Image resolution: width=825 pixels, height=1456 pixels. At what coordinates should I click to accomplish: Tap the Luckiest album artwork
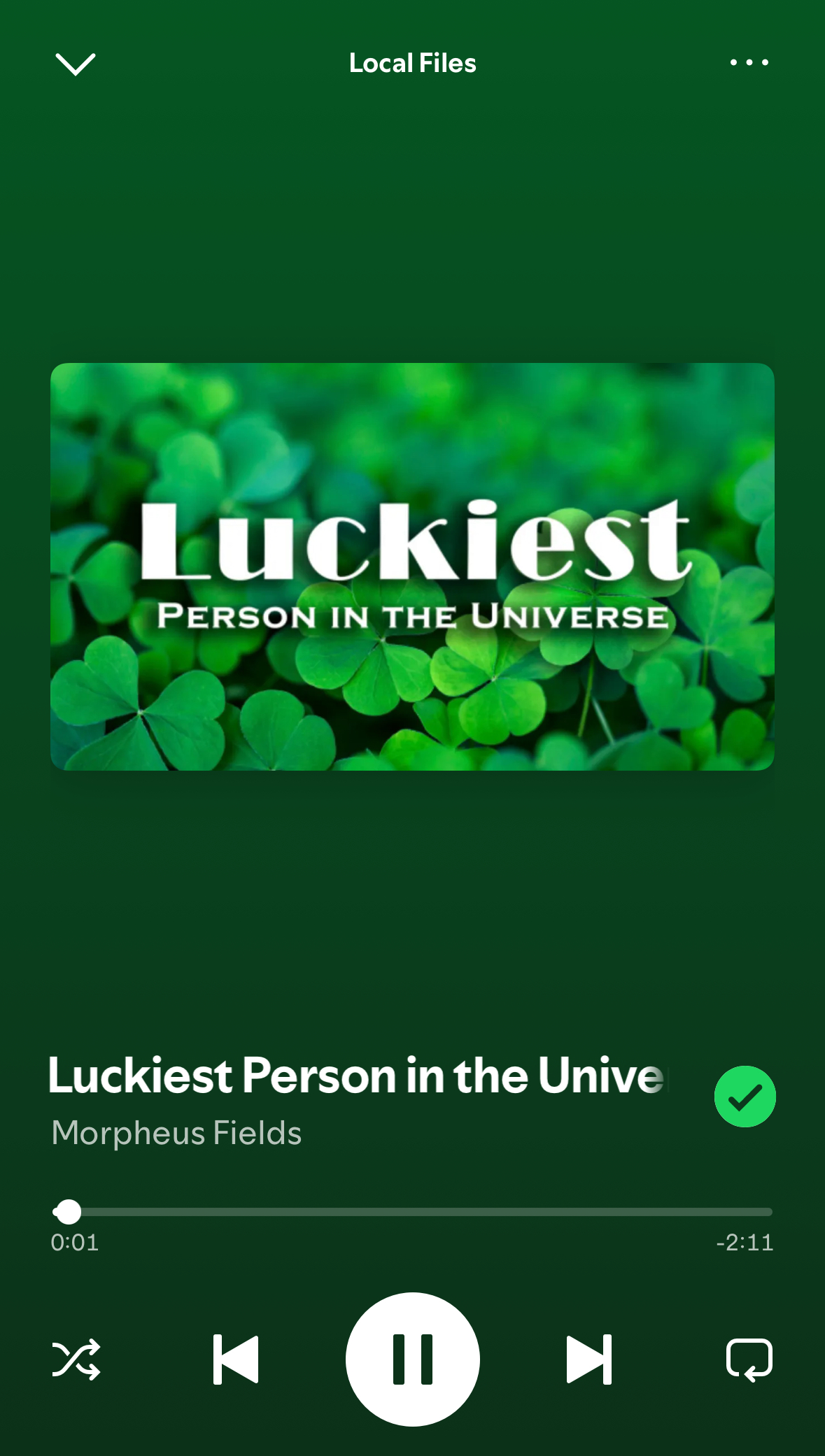(413, 566)
